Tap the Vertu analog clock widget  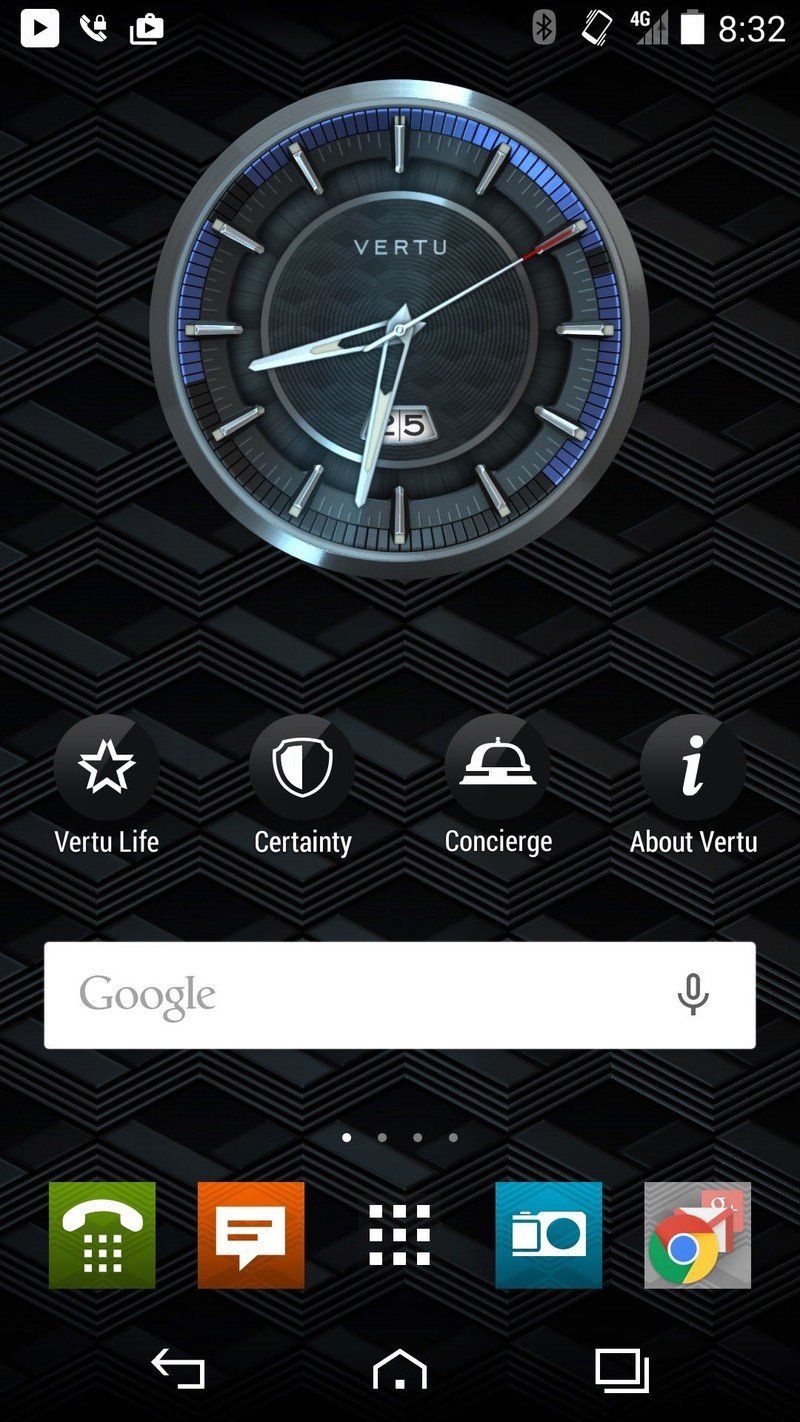point(400,325)
